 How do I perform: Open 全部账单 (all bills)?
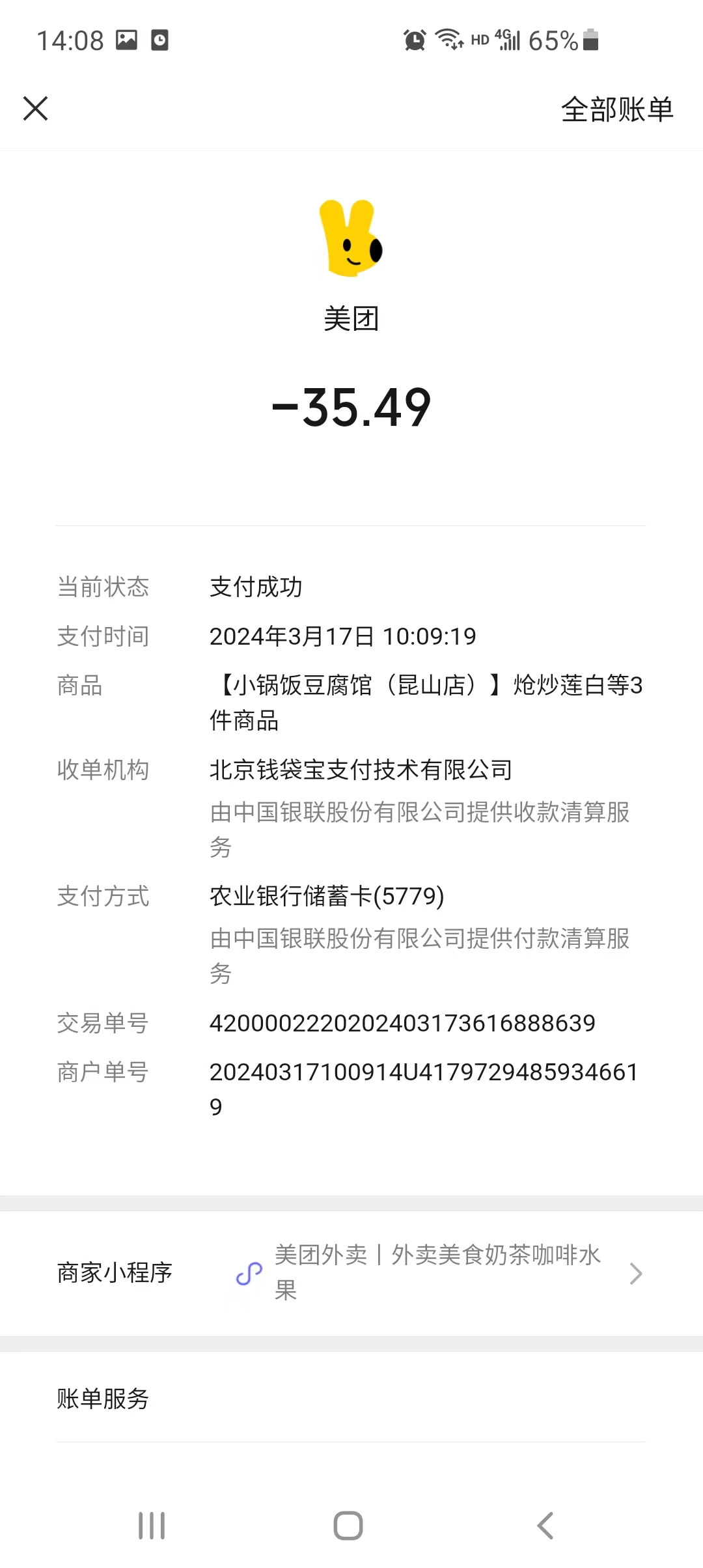click(x=616, y=109)
